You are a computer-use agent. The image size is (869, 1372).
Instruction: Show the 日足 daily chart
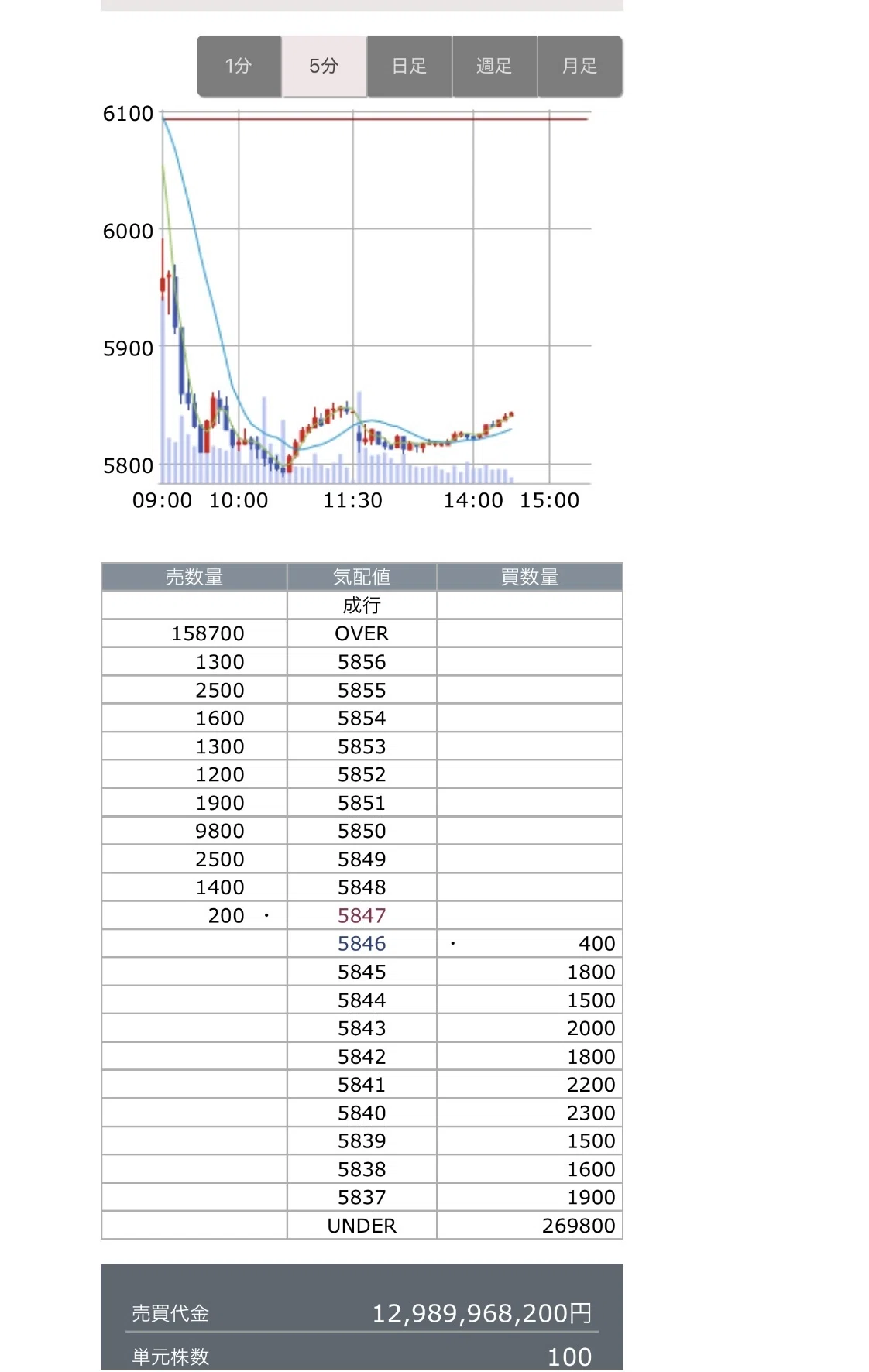(x=410, y=67)
